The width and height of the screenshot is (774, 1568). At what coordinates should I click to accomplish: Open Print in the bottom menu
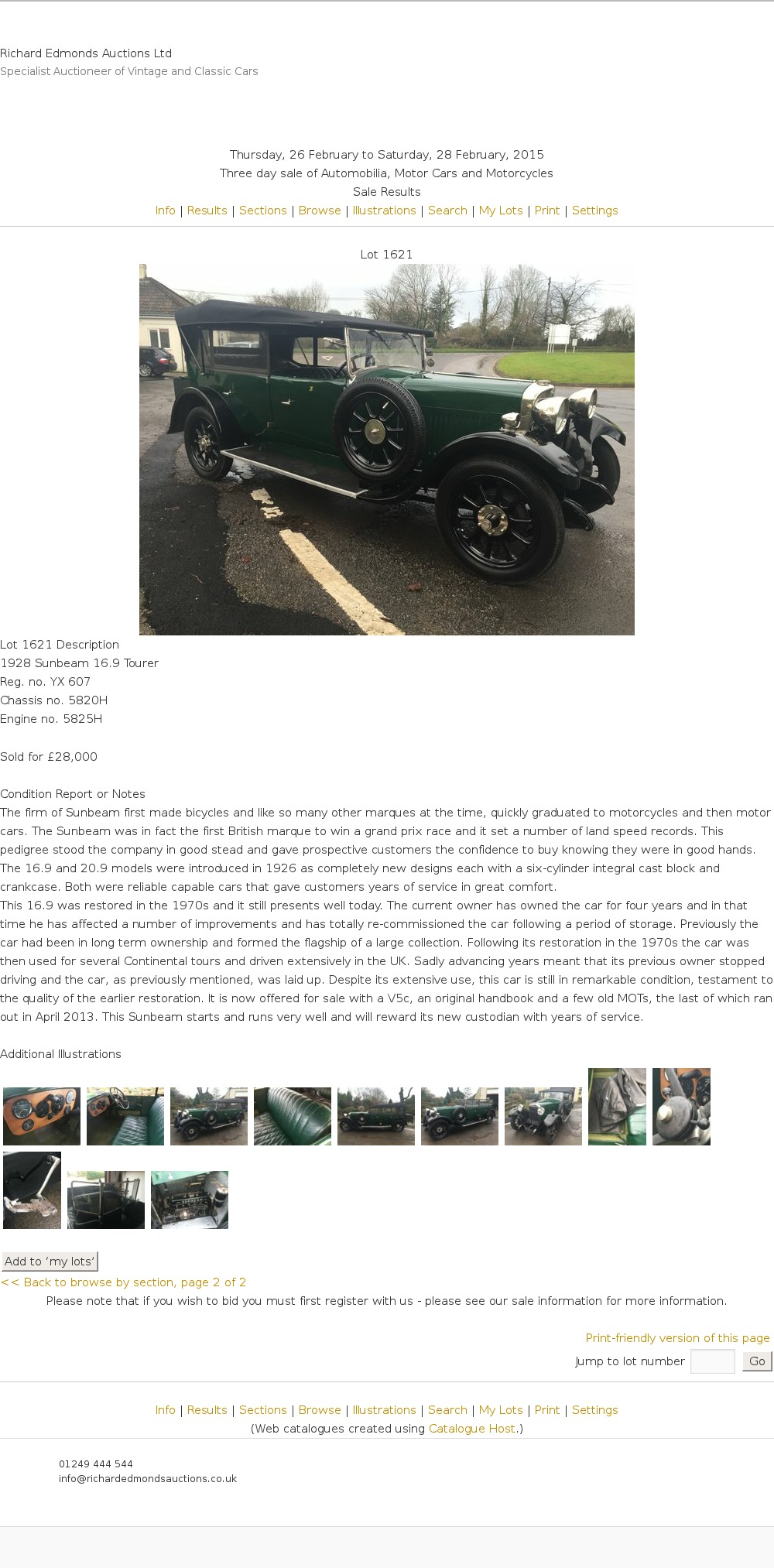546,1410
